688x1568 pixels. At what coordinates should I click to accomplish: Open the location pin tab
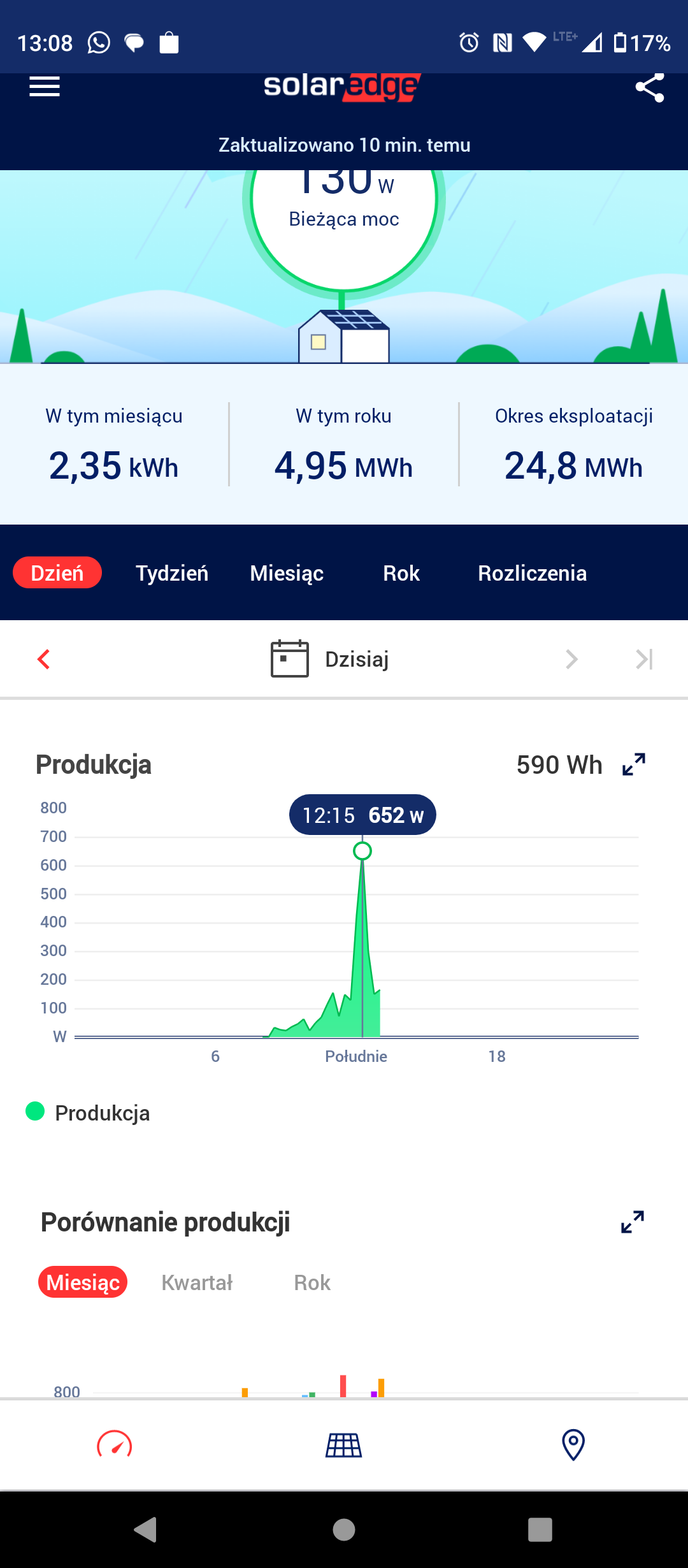tap(573, 1445)
